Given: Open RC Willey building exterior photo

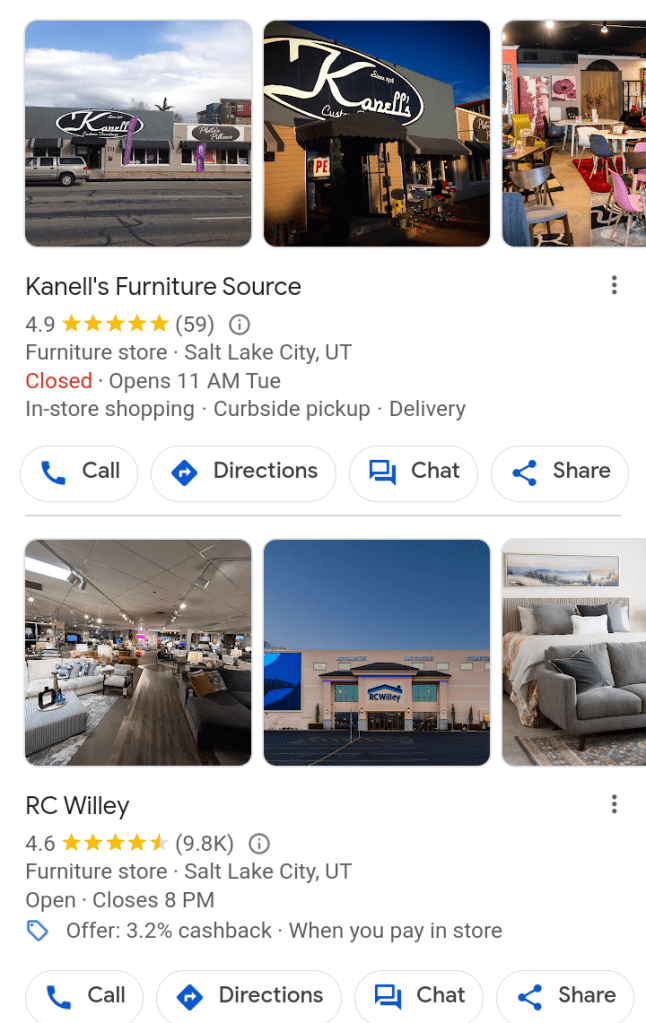Looking at the screenshot, I should coord(376,652).
